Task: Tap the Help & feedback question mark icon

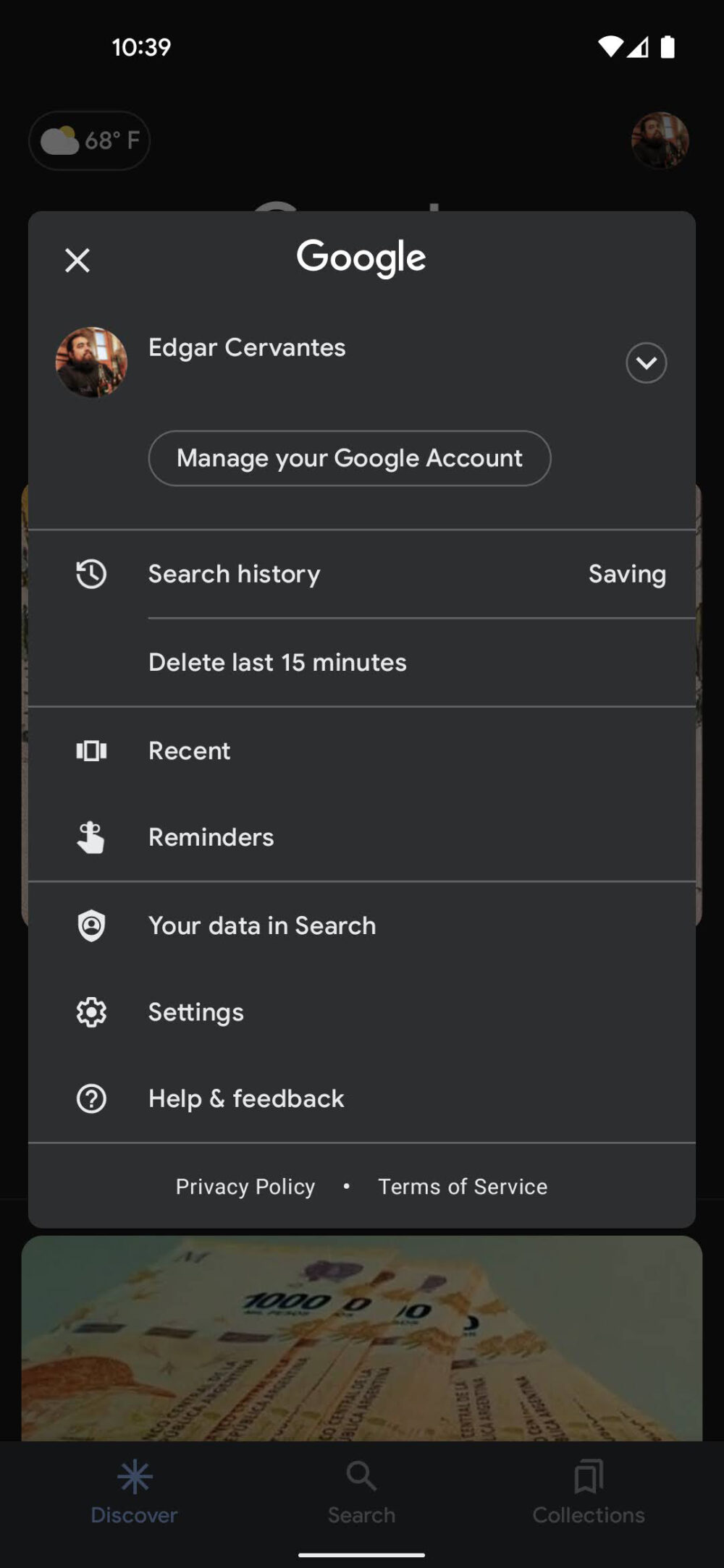Action: pyautogui.click(x=91, y=1098)
